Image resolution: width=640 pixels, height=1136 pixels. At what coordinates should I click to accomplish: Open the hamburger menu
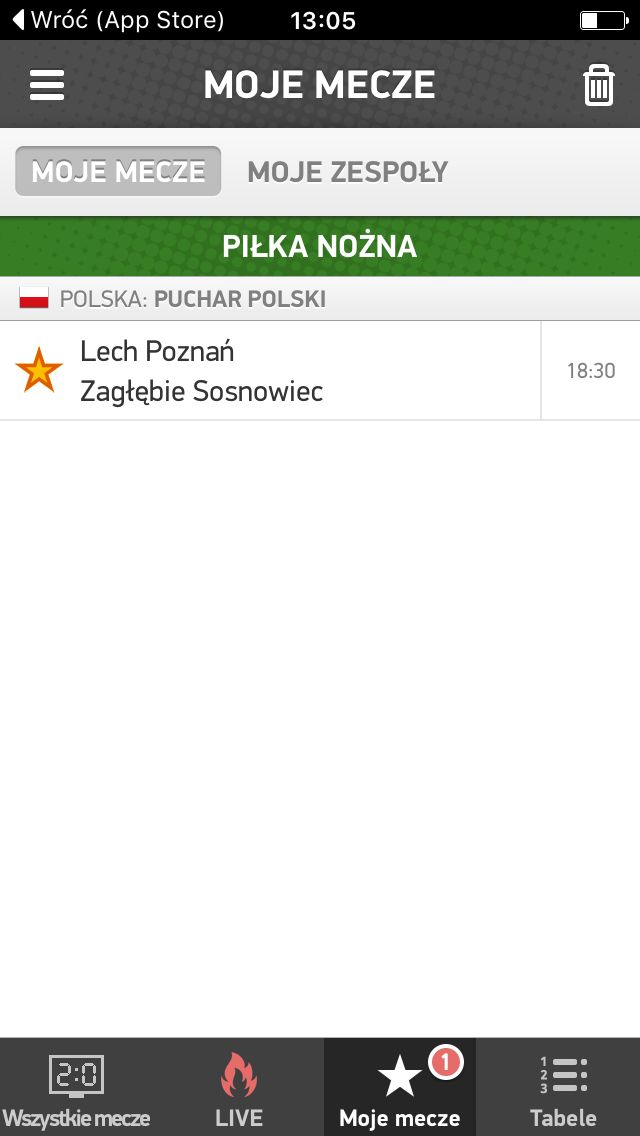point(47,85)
